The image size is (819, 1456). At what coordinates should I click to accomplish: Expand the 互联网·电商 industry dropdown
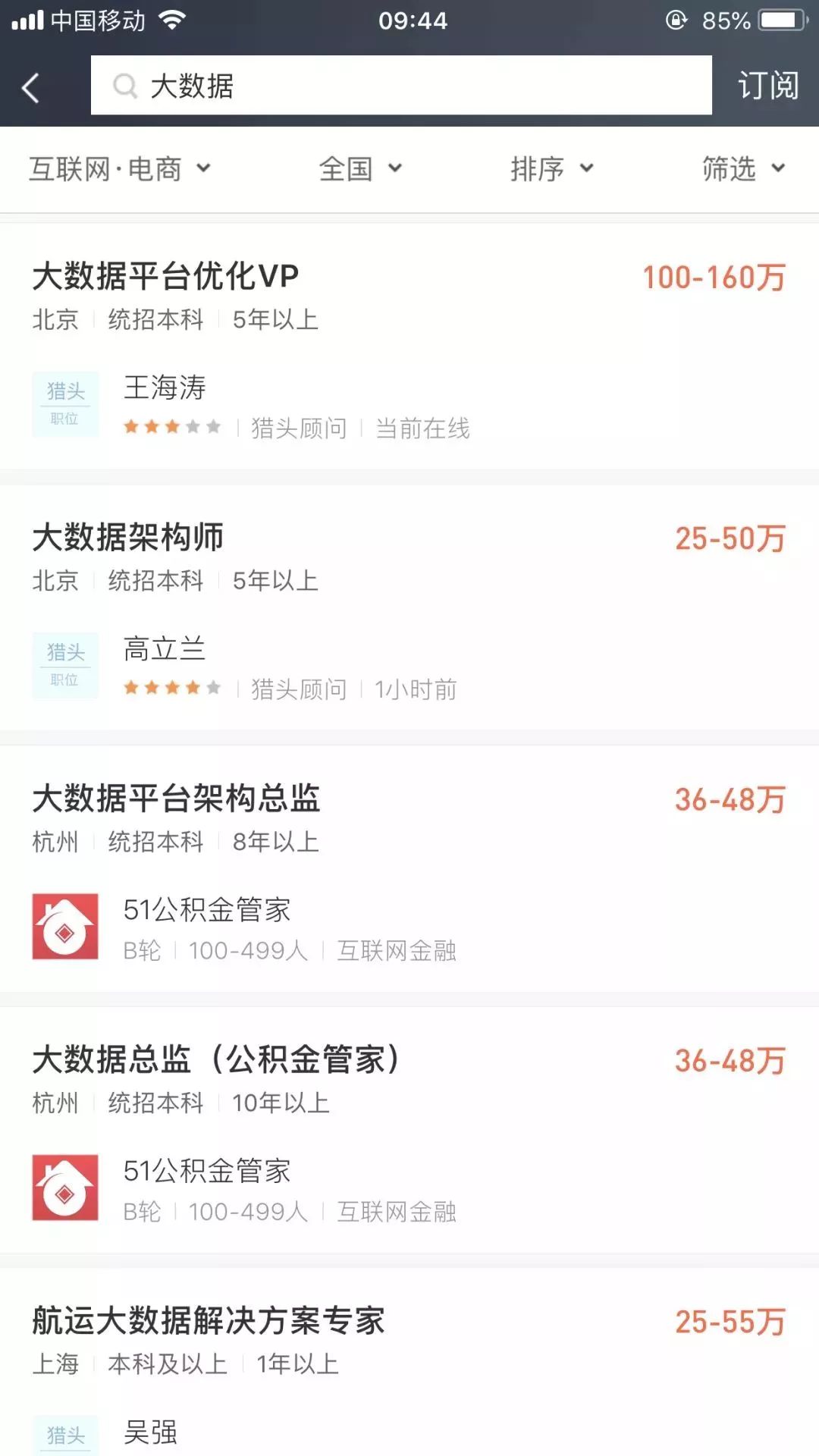point(119,169)
